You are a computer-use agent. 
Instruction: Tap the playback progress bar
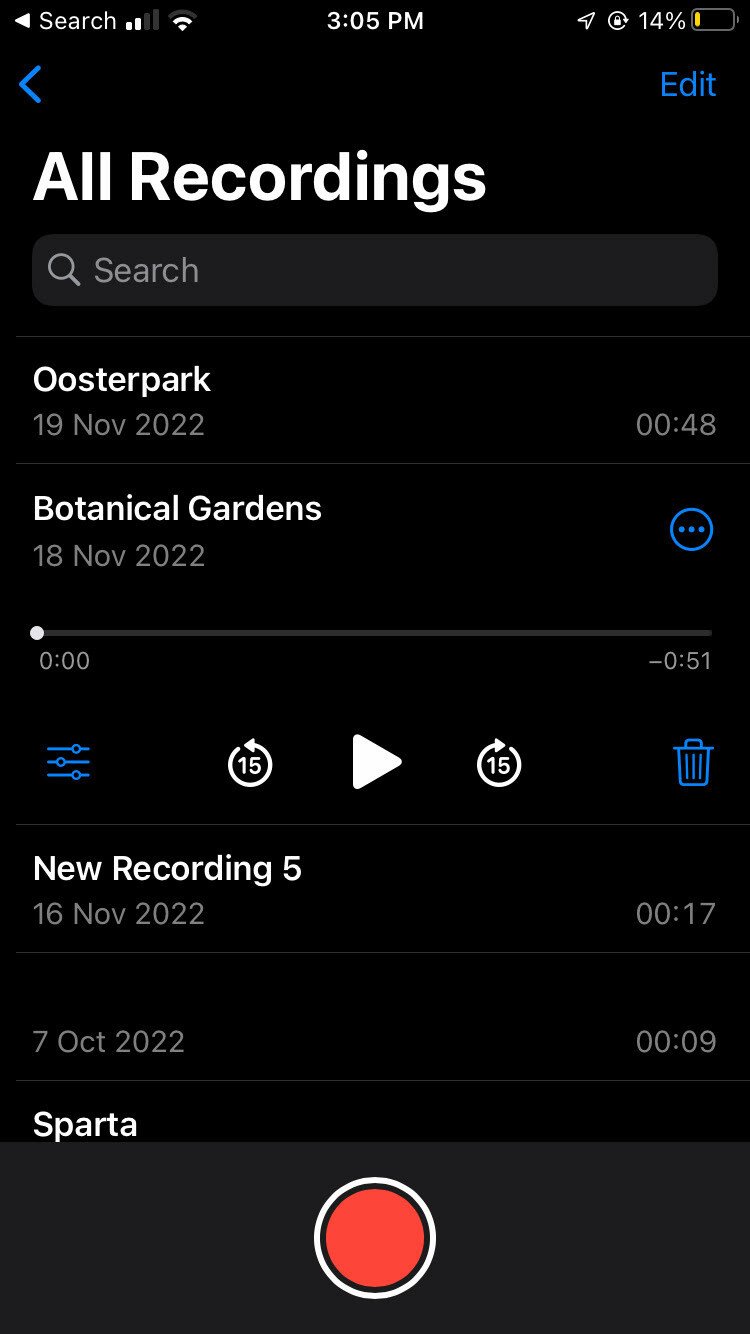(x=374, y=633)
